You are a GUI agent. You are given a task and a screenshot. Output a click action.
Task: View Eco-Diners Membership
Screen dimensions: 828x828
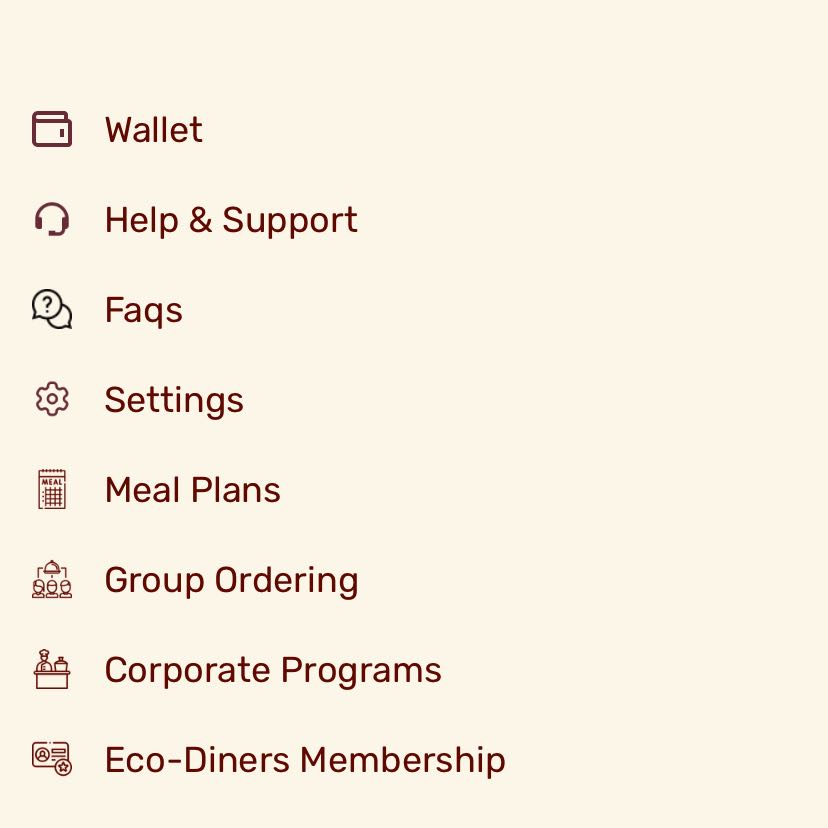pyautogui.click(x=304, y=760)
